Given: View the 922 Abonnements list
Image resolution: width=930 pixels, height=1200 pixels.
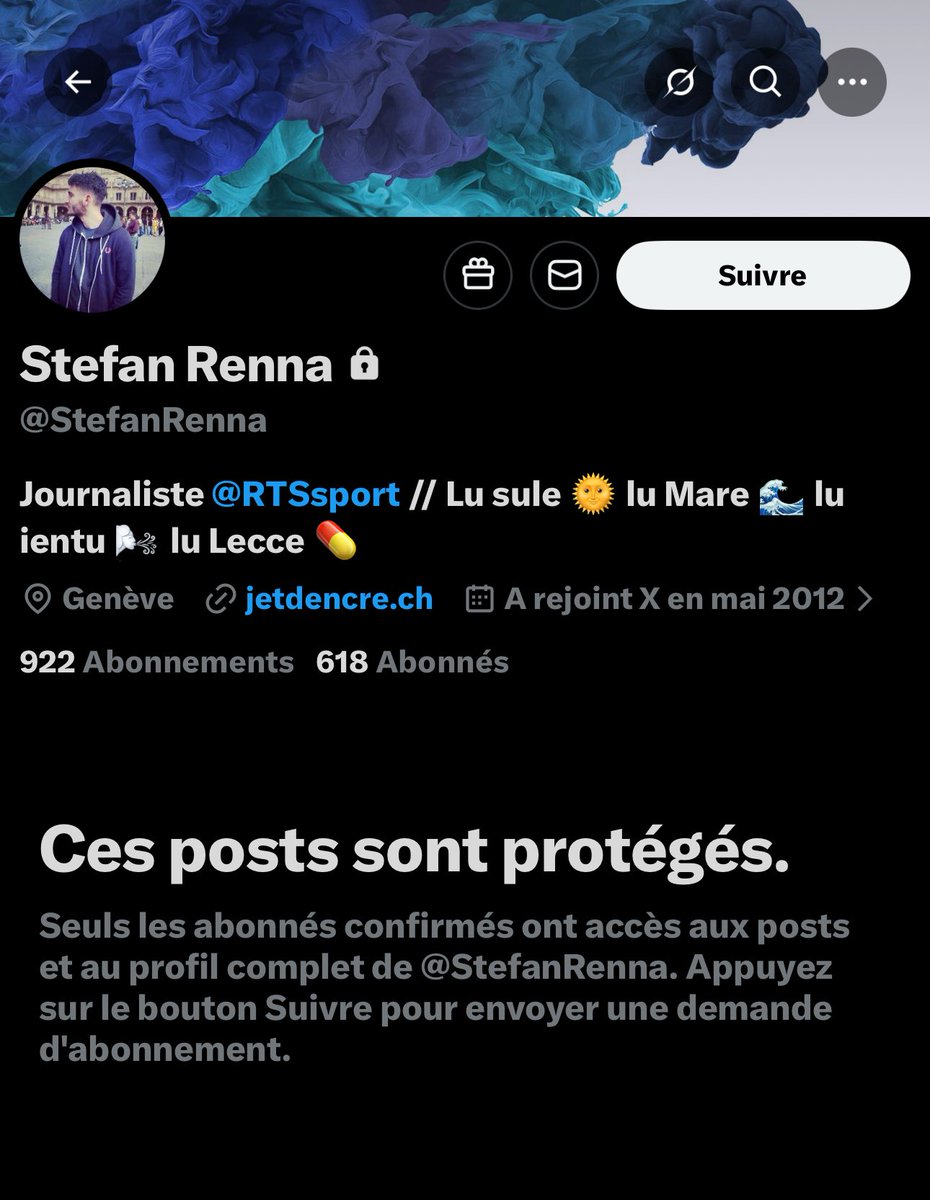Looking at the screenshot, I should coord(157,662).
